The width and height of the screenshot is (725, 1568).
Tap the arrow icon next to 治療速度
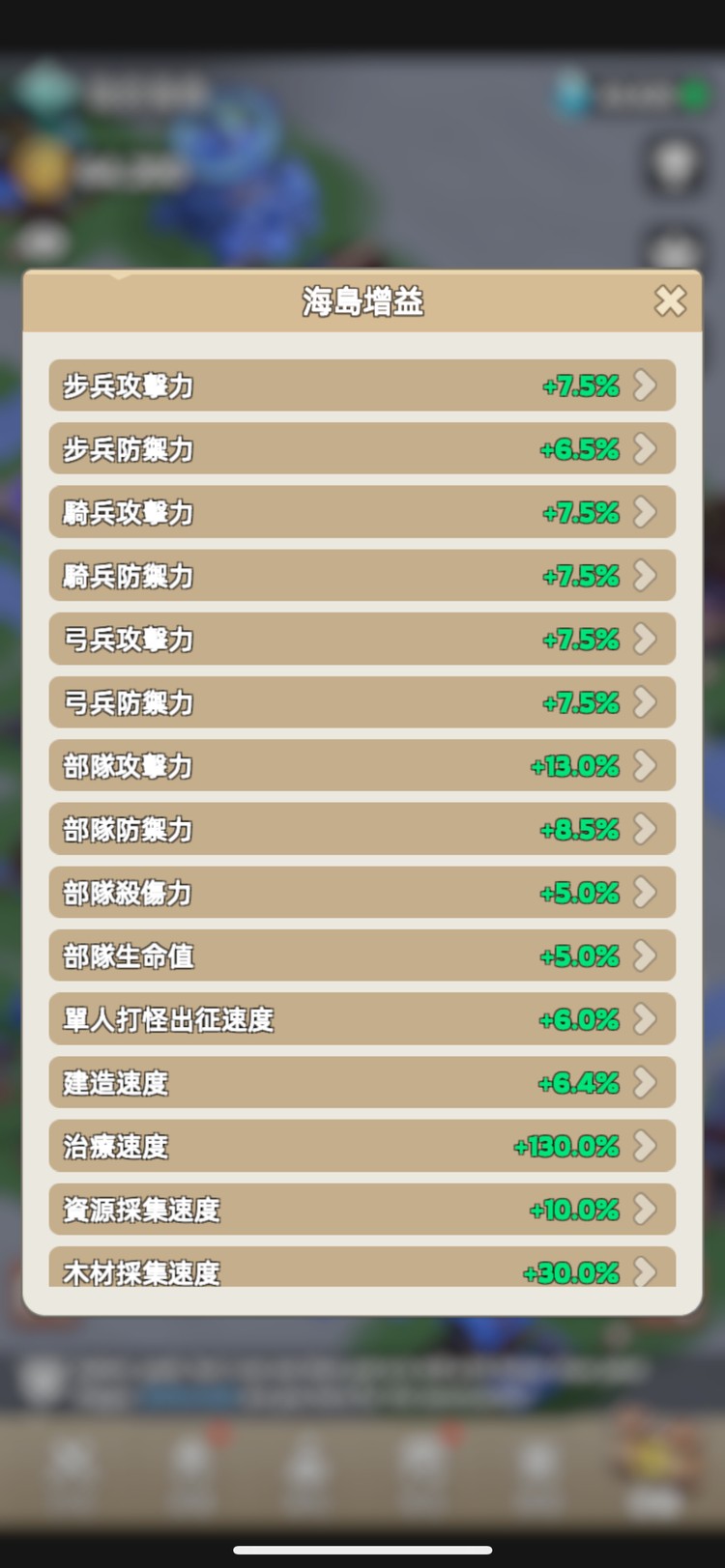(x=646, y=1145)
